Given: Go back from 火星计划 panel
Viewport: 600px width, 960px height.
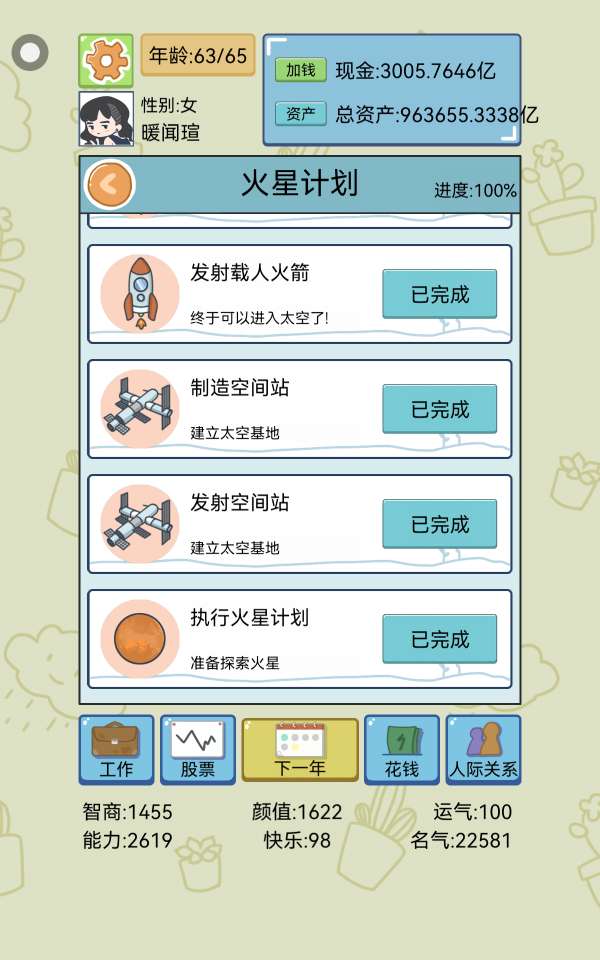Looking at the screenshot, I should (x=110, y=184).
